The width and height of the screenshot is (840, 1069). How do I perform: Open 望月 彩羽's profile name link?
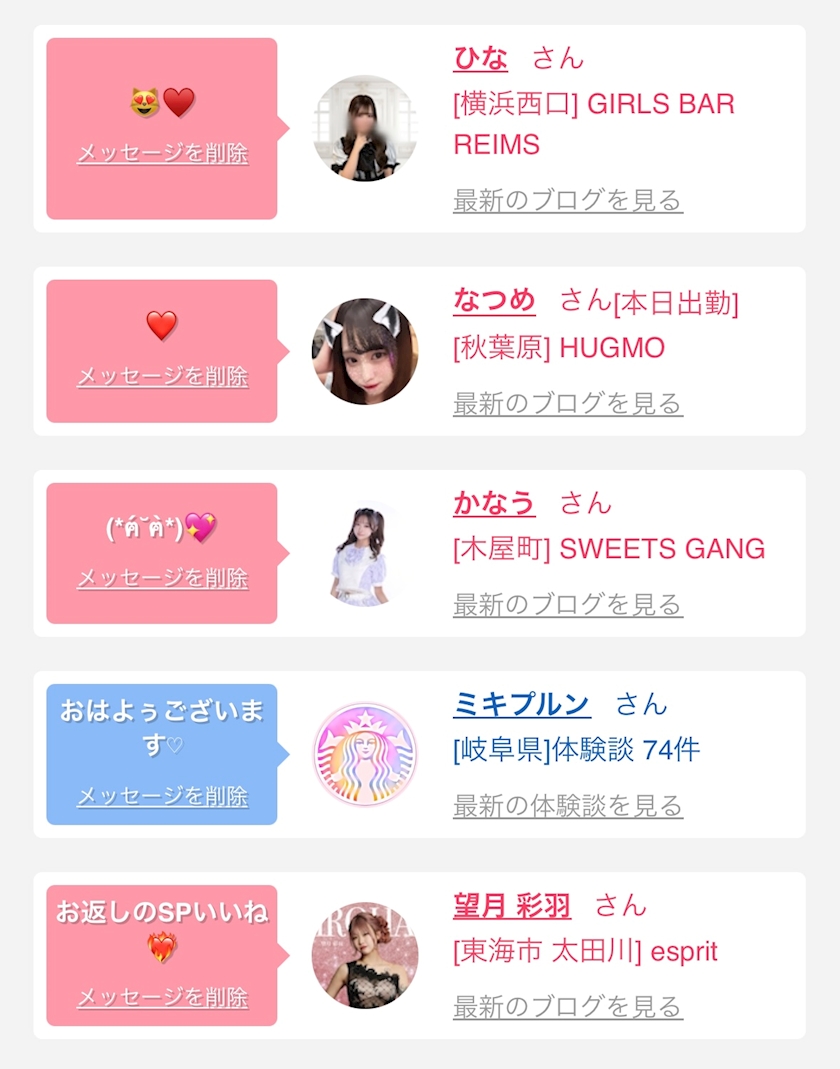512,905
